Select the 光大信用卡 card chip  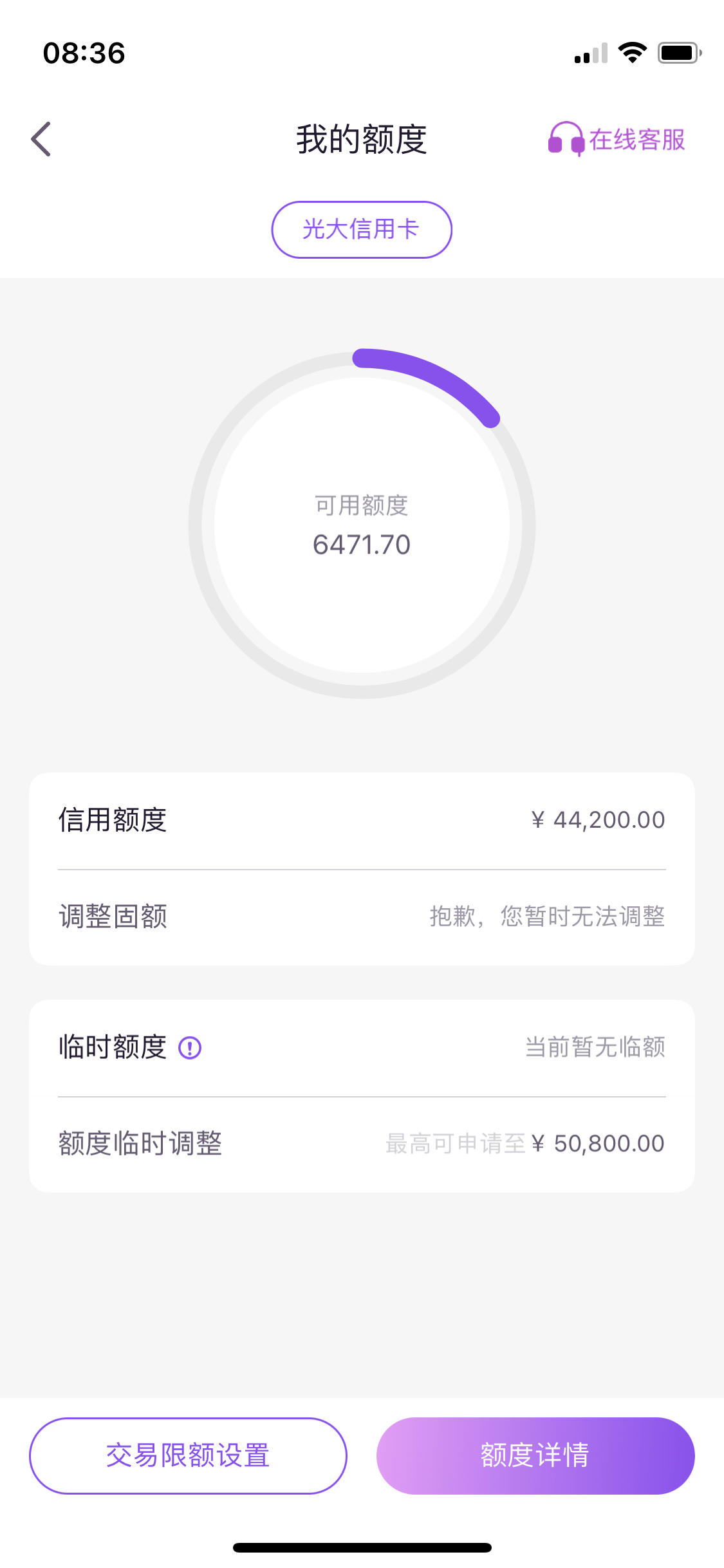[x=362, y=230]
